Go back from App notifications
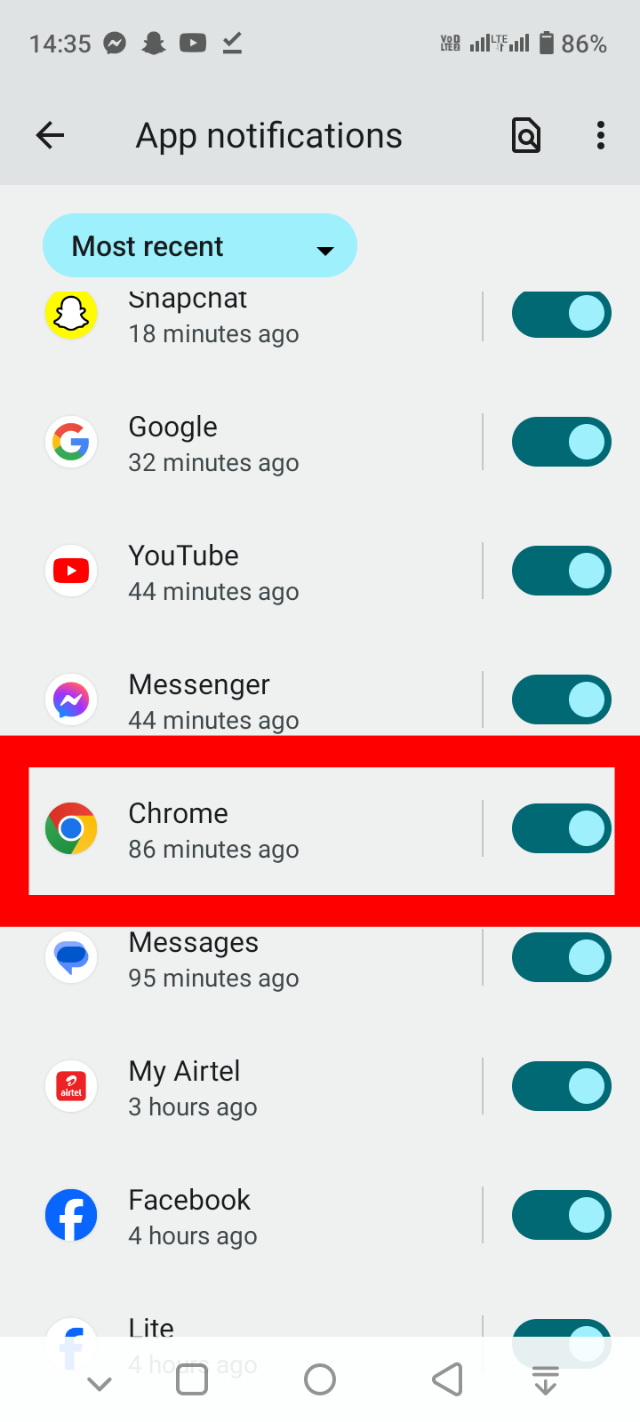The height and width of the screenshot is (1422, 640). click(50, 136)
